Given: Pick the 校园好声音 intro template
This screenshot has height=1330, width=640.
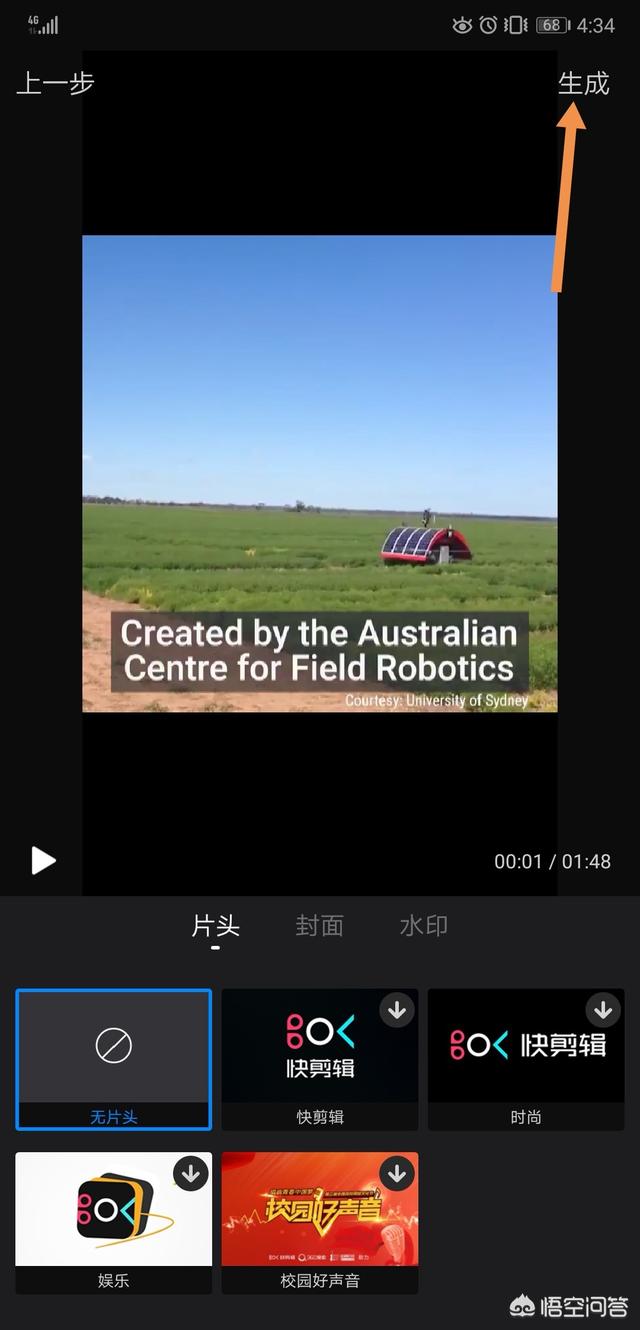Looking at the screenshot, I should [x=319, y=1221].
